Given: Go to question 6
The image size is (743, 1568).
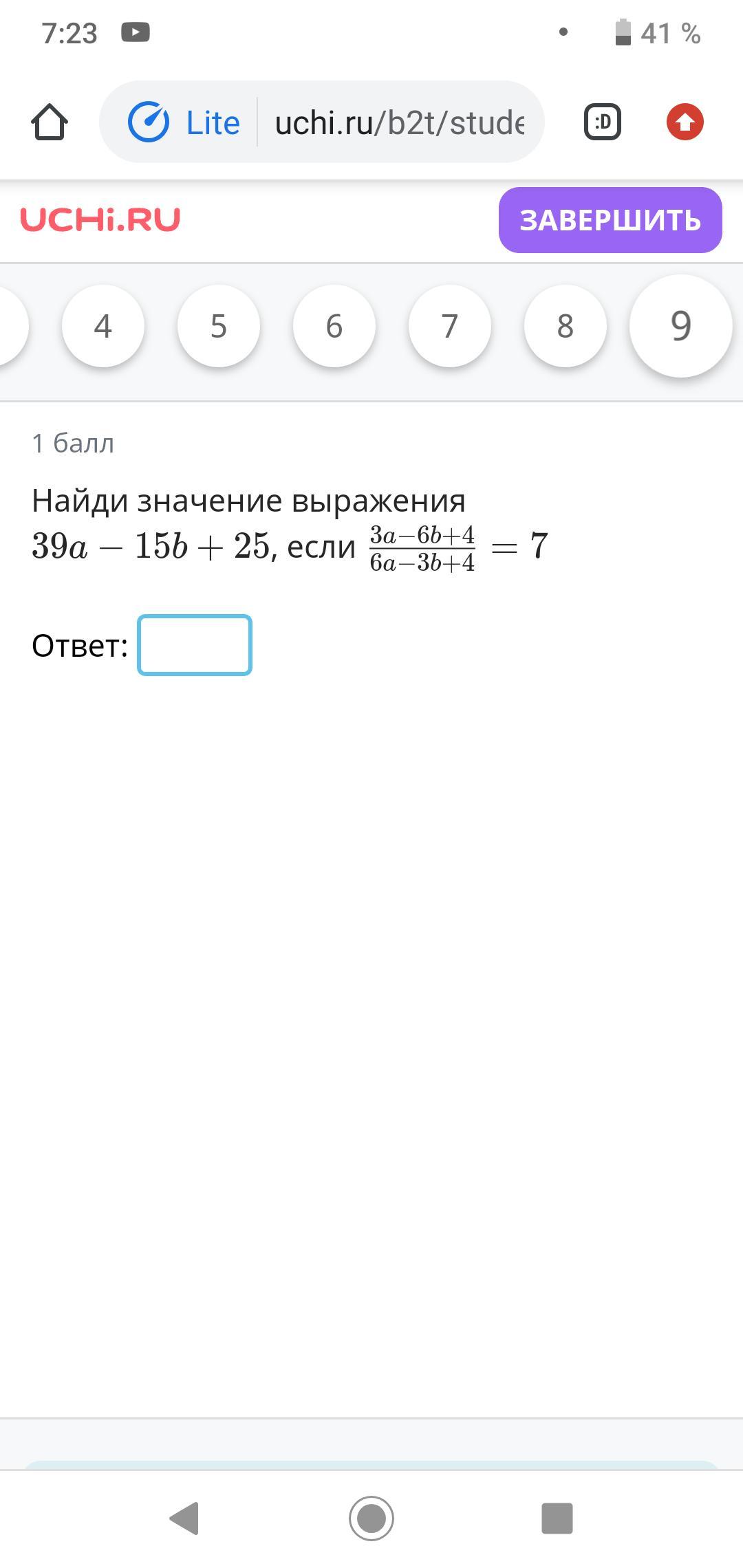Looking at the screenshot, I should (x=334, y=326).
